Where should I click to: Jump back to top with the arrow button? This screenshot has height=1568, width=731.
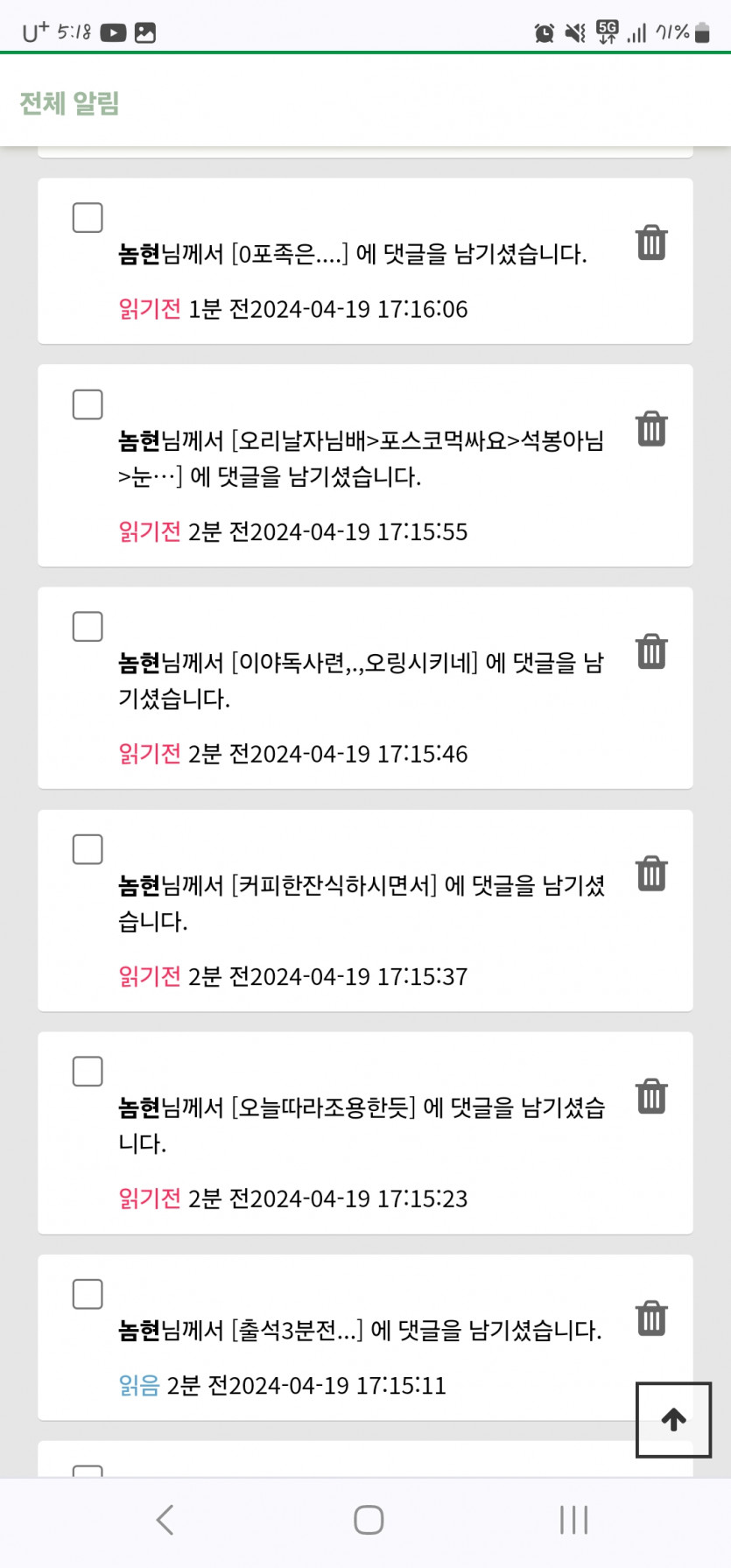point(673,1419)
